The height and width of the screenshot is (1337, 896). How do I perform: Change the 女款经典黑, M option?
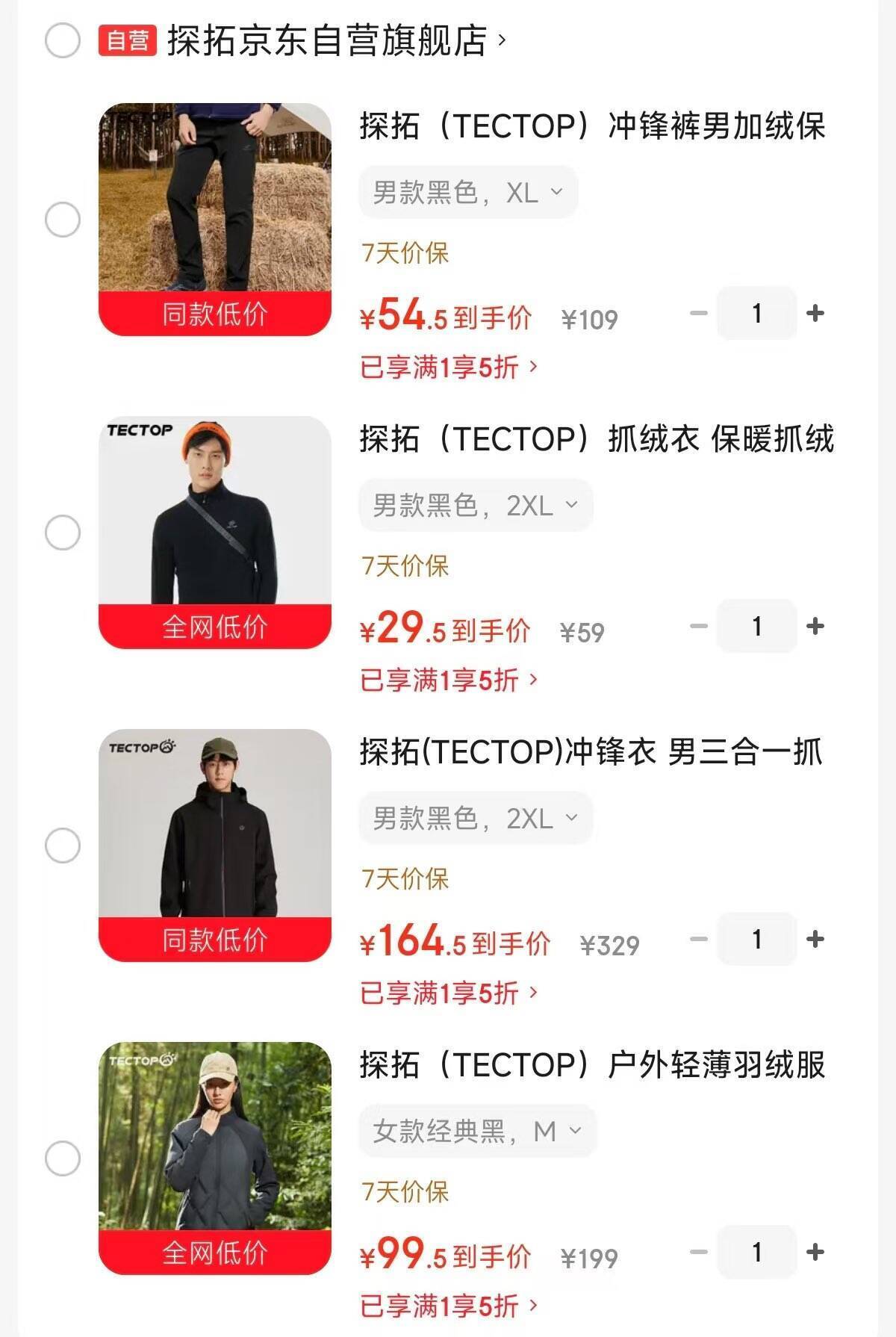click(x=477, y=1132)
